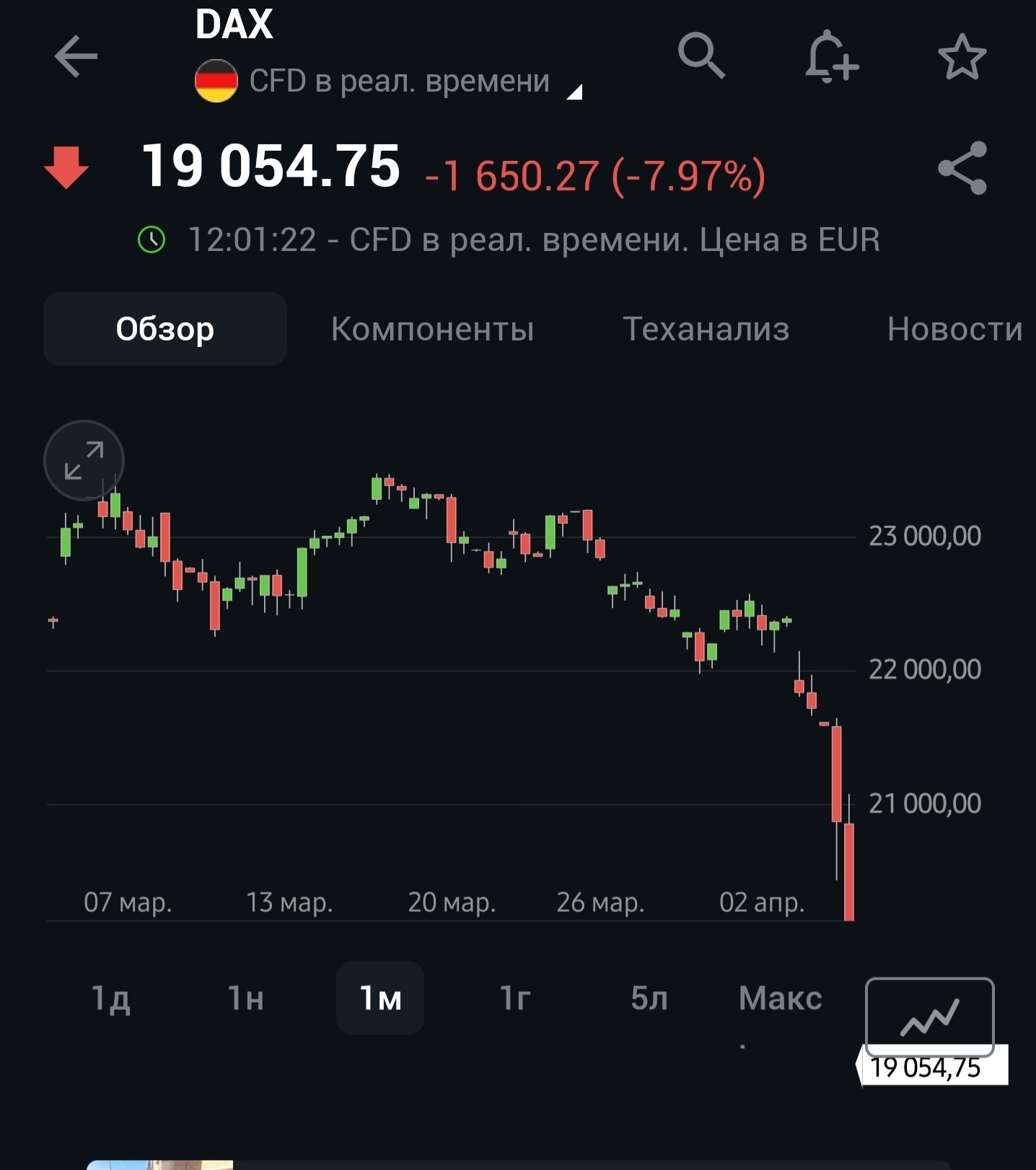The width and height of the screenshot is (1036, 1170).
Task: Select the 1г chart range
Action: (515, 998)
